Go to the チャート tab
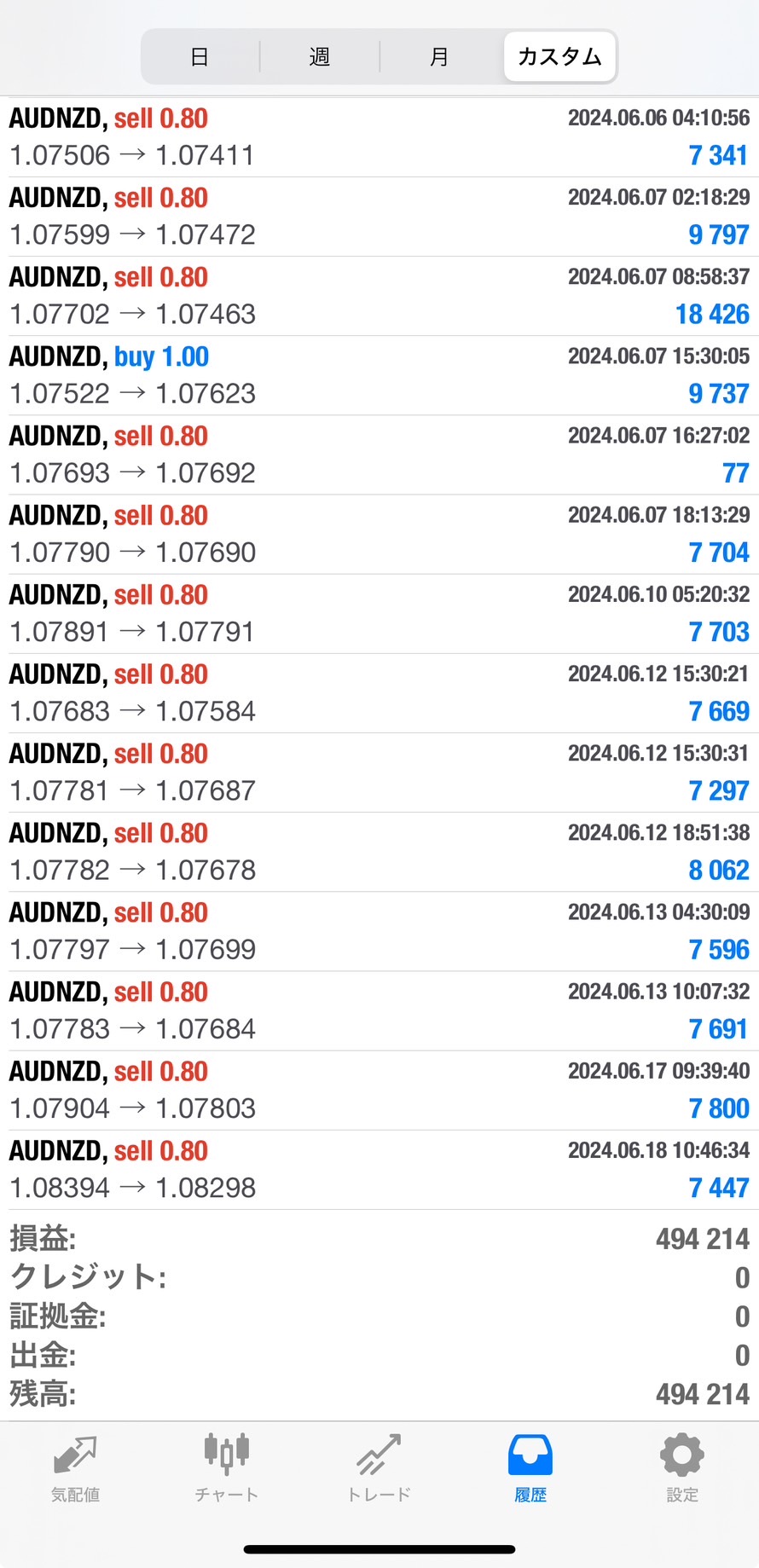This screenshot has height=1568, width=759. coord(226,1468)
